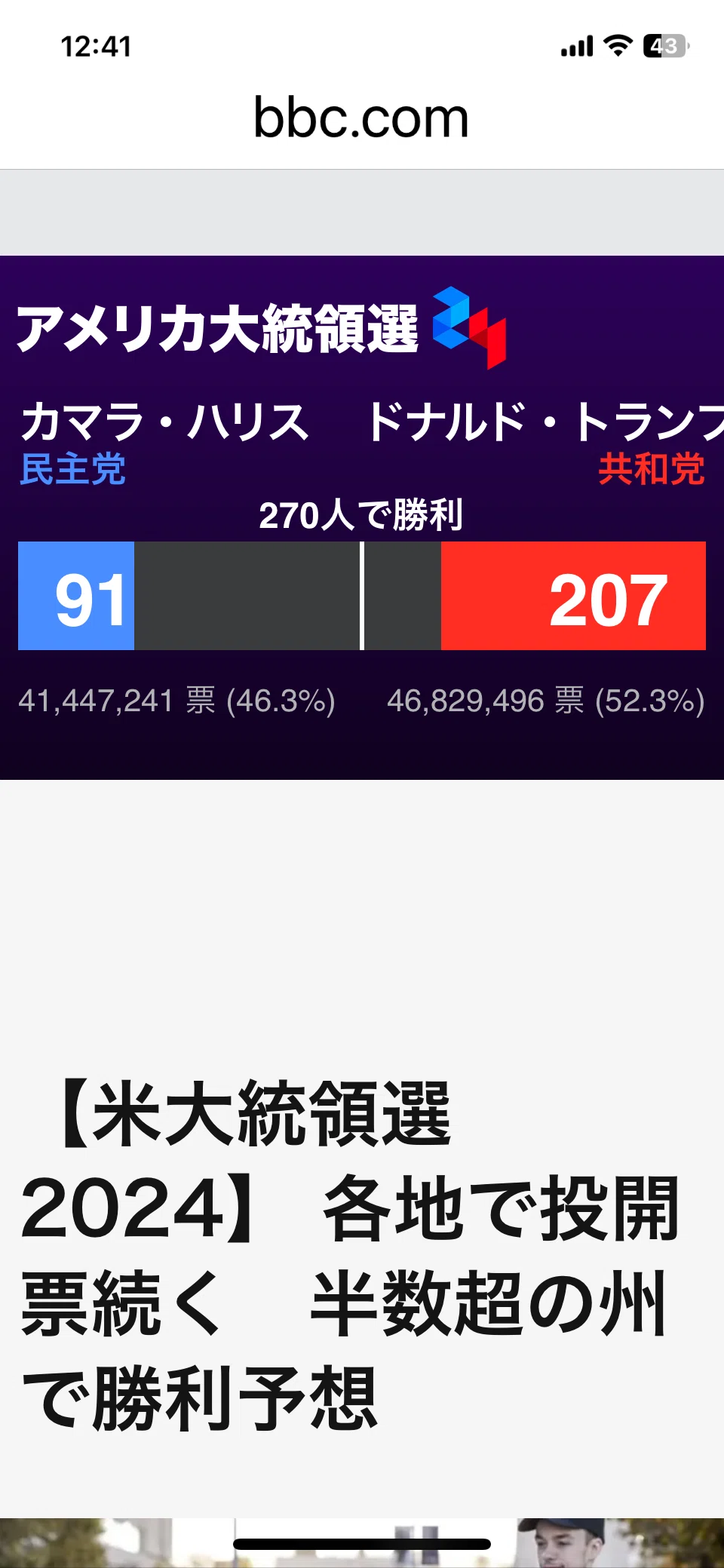Tap the bbc.com address bar
Screen dimensions: 724x1568
pyautogui.click(x=361, y=118)
